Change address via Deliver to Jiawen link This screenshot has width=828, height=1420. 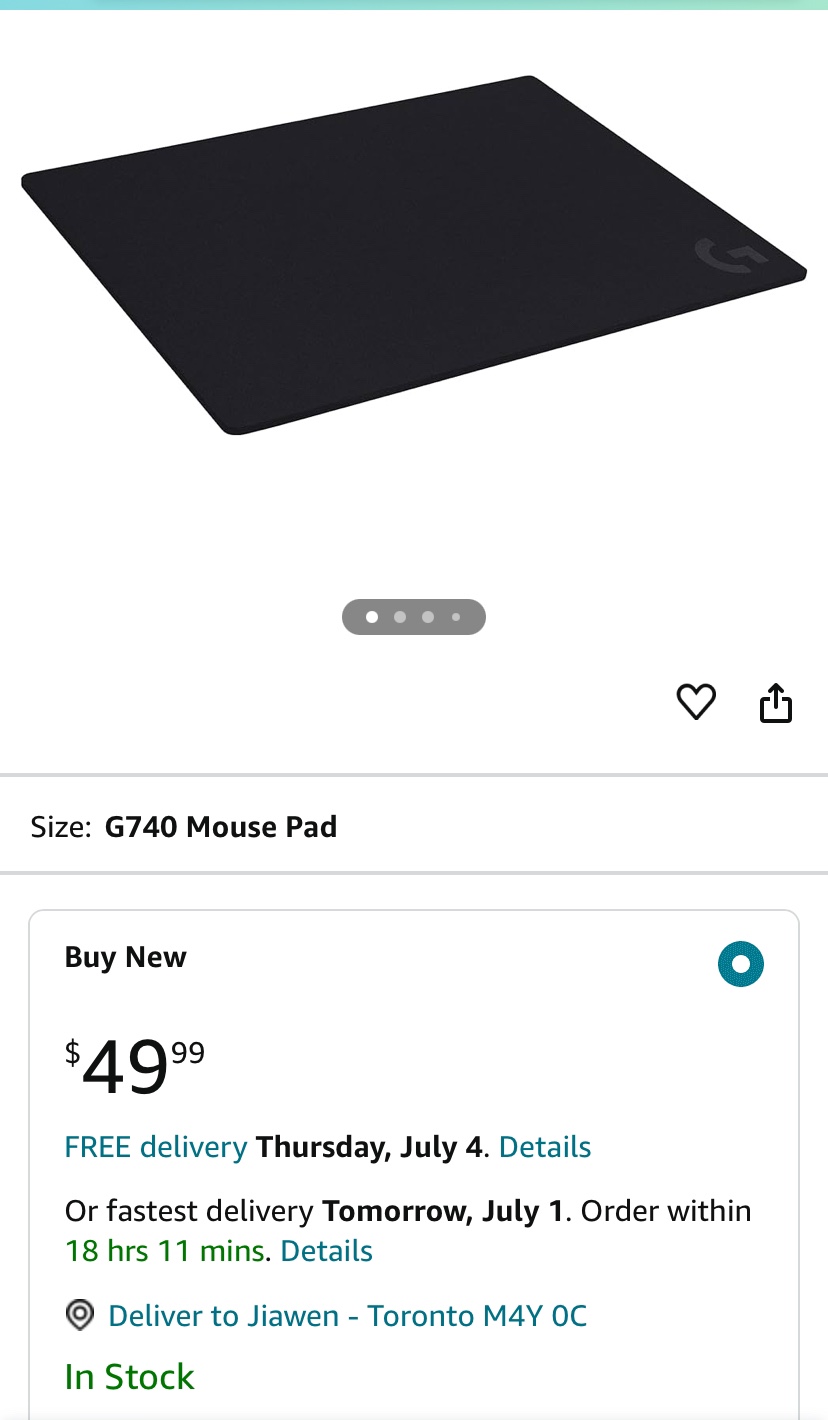347,1315
